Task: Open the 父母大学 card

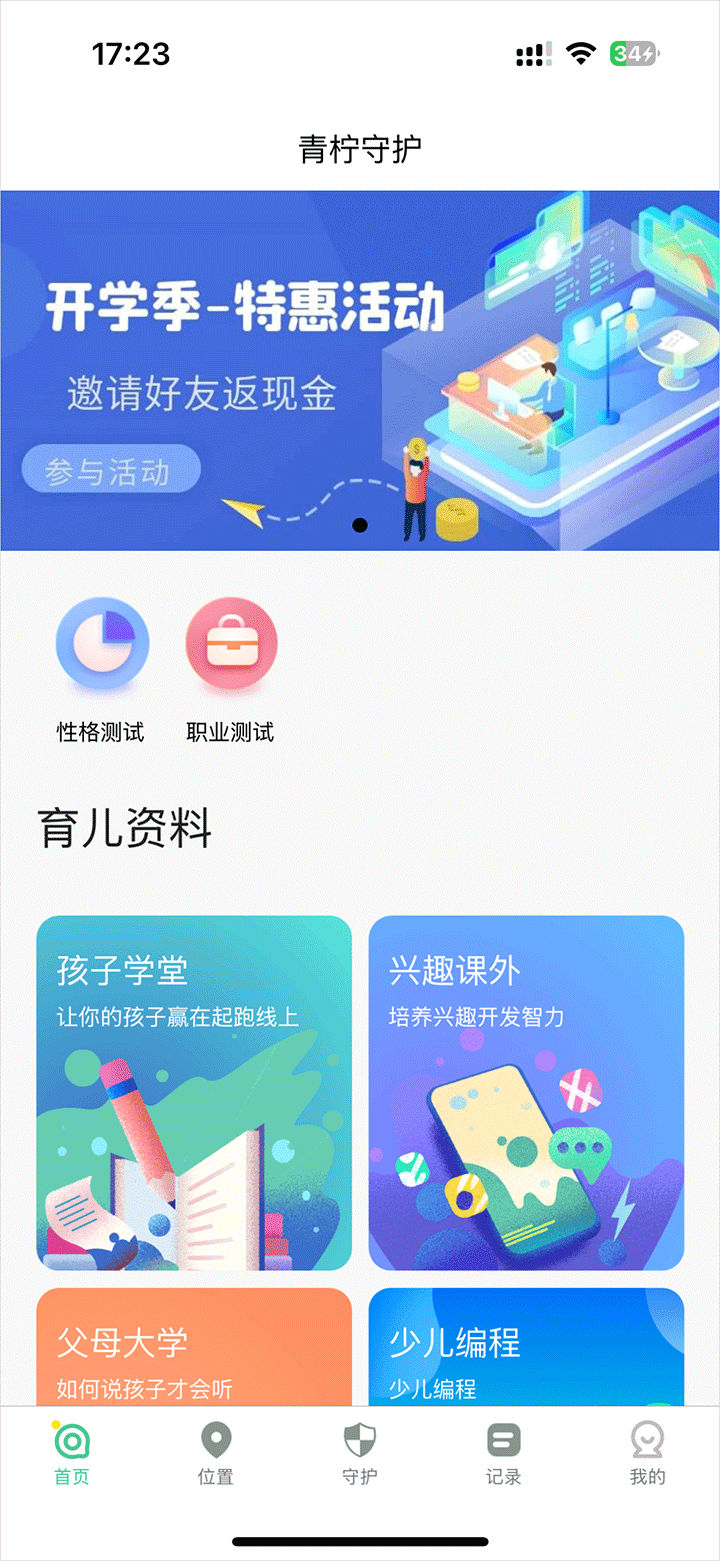Action: (194, 1348)
